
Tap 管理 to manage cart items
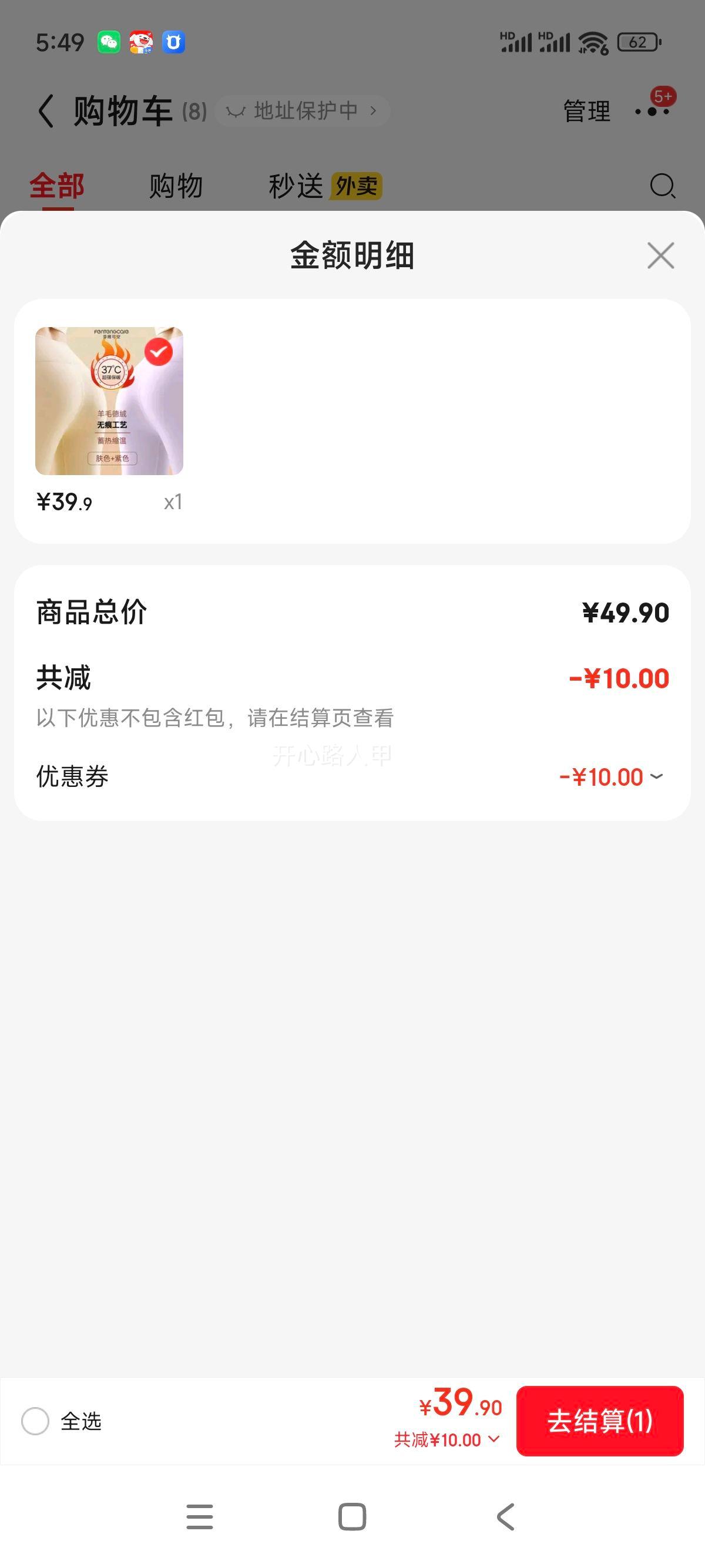pos(586,111)
